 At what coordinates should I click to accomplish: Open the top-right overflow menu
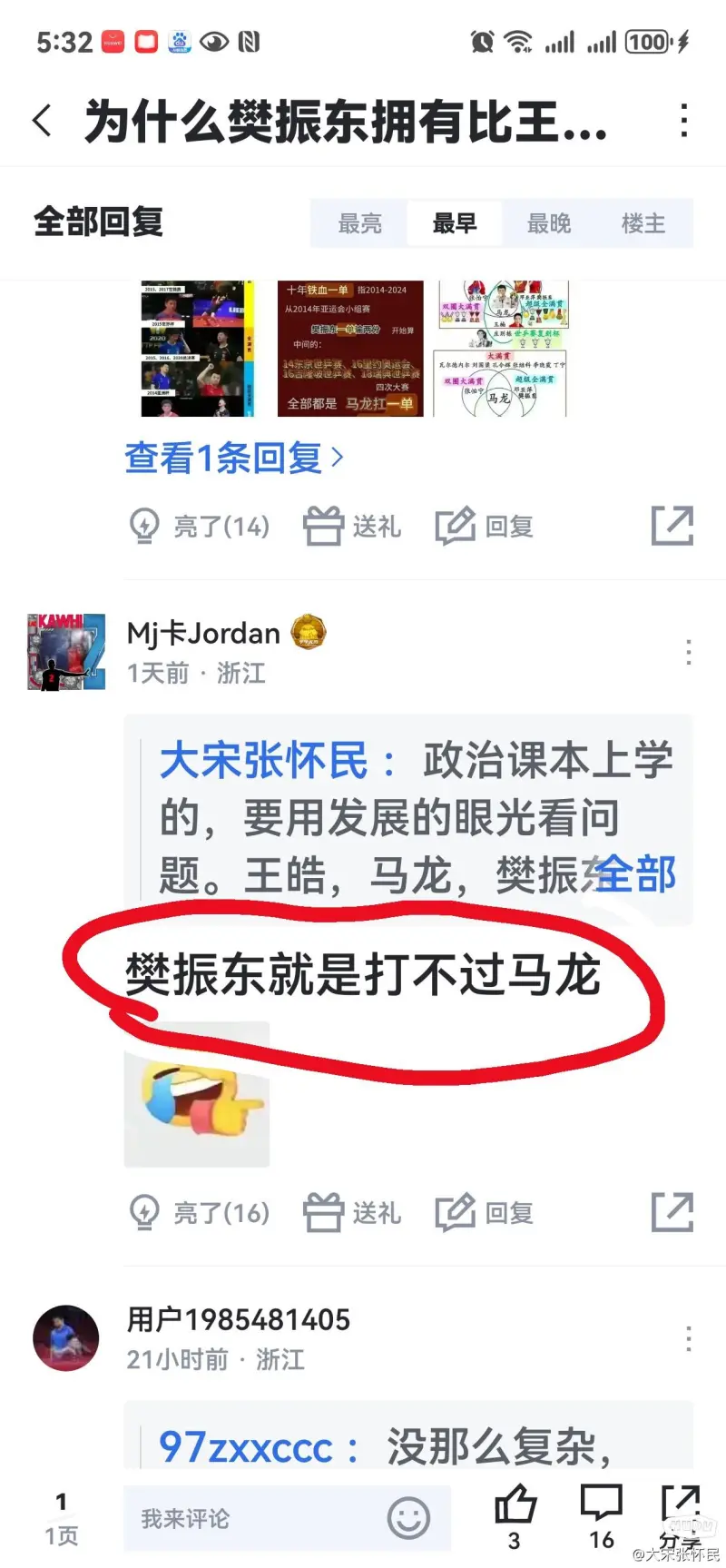[684, 121]
